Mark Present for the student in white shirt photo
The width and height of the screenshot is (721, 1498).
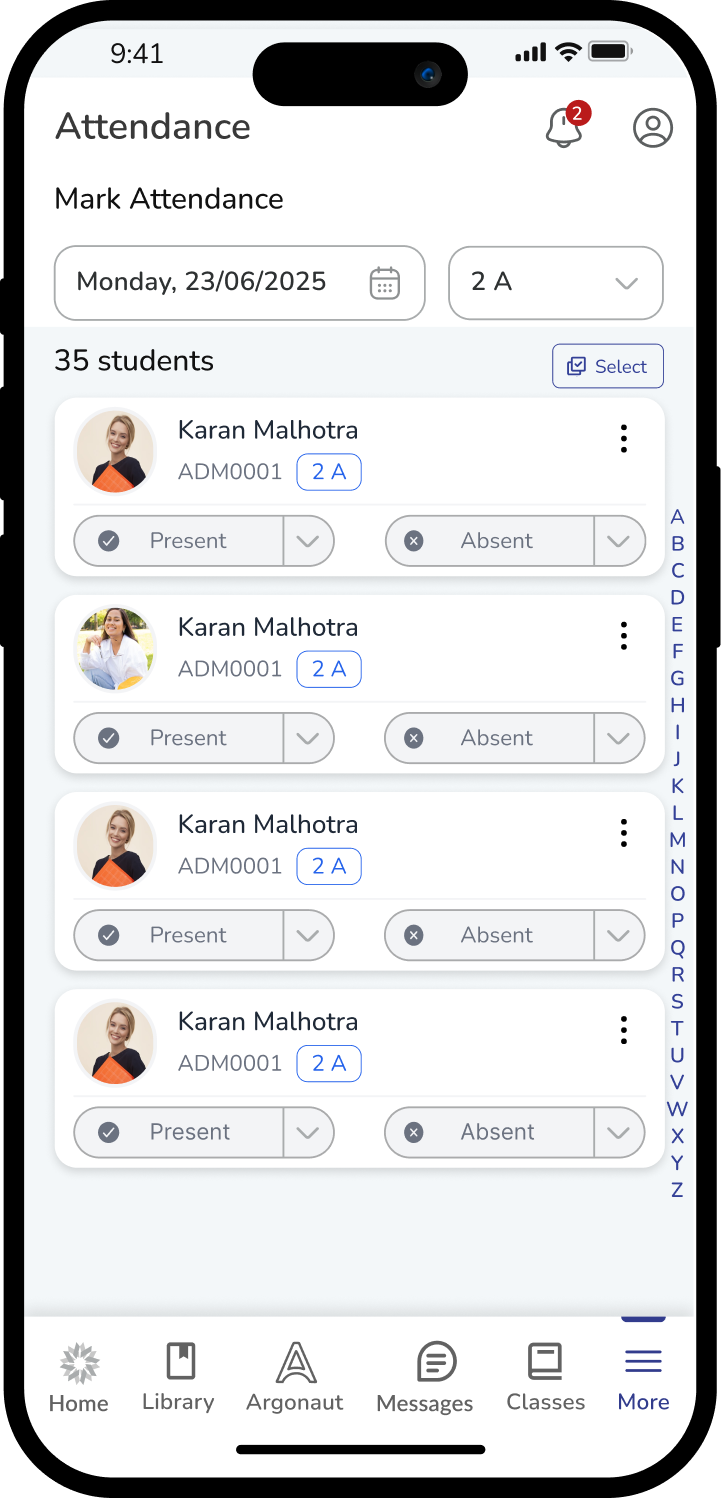[x=178, y=738]
